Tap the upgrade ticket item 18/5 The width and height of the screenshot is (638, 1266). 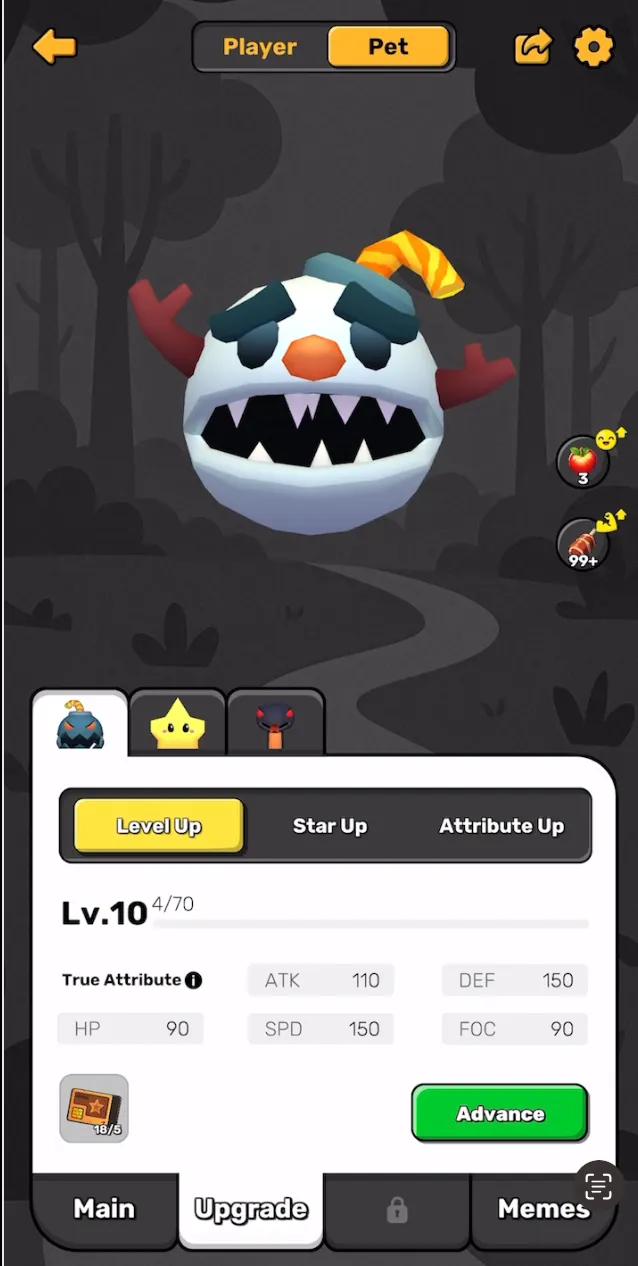click(x=94, y=1108)
